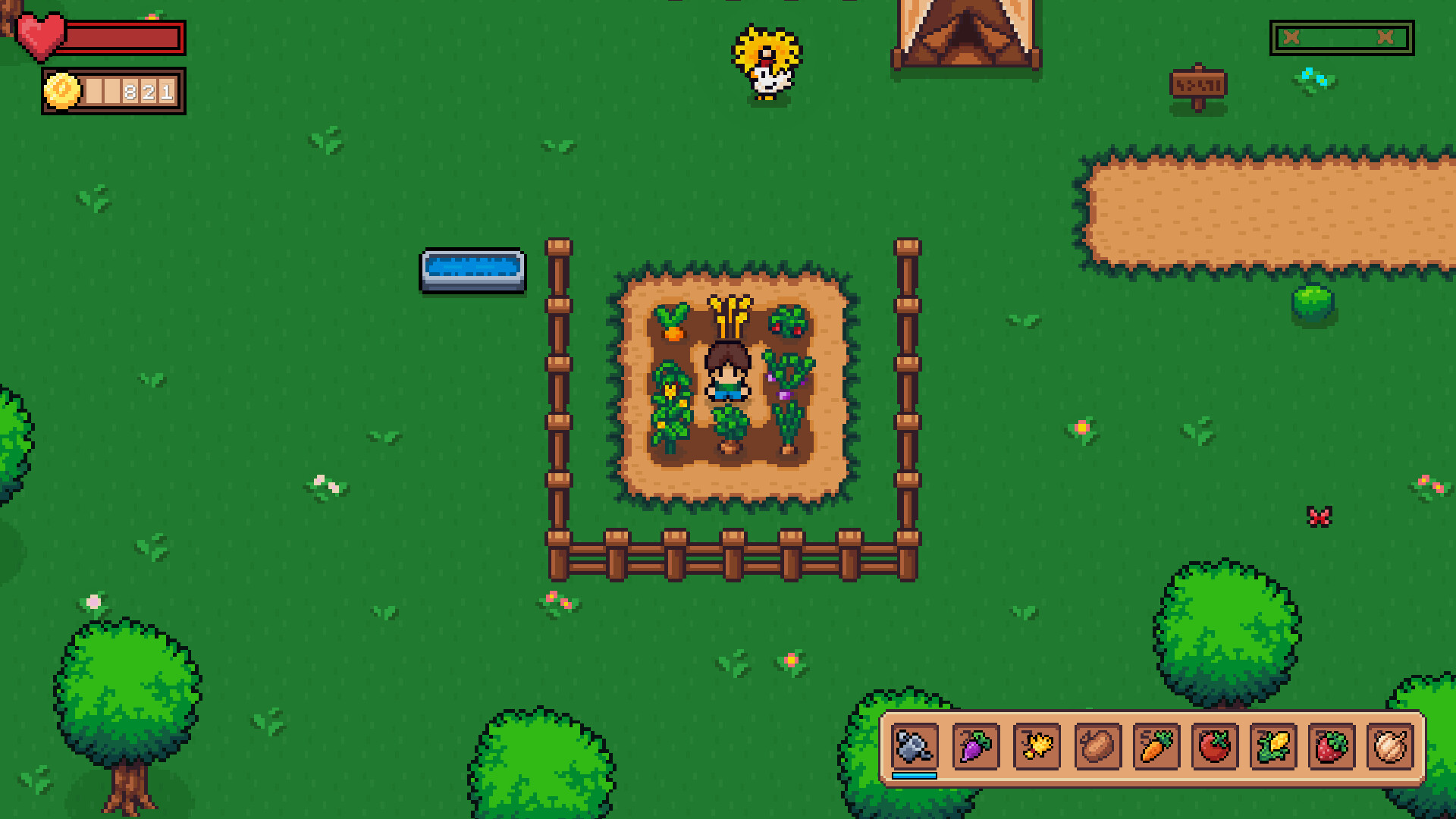
Task: Tap the tomato hotbar slot
Action: (1214, 746)
